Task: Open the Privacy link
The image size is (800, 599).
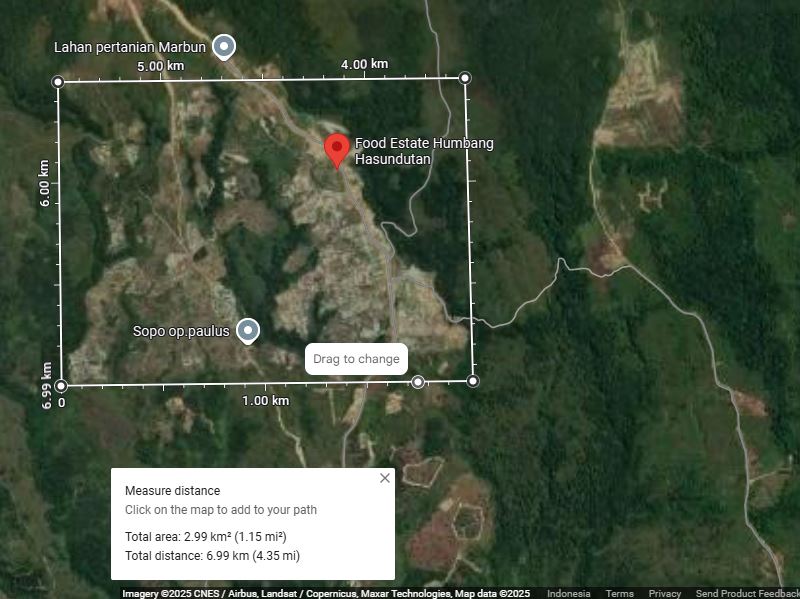Action: click(x=664, y=593)
